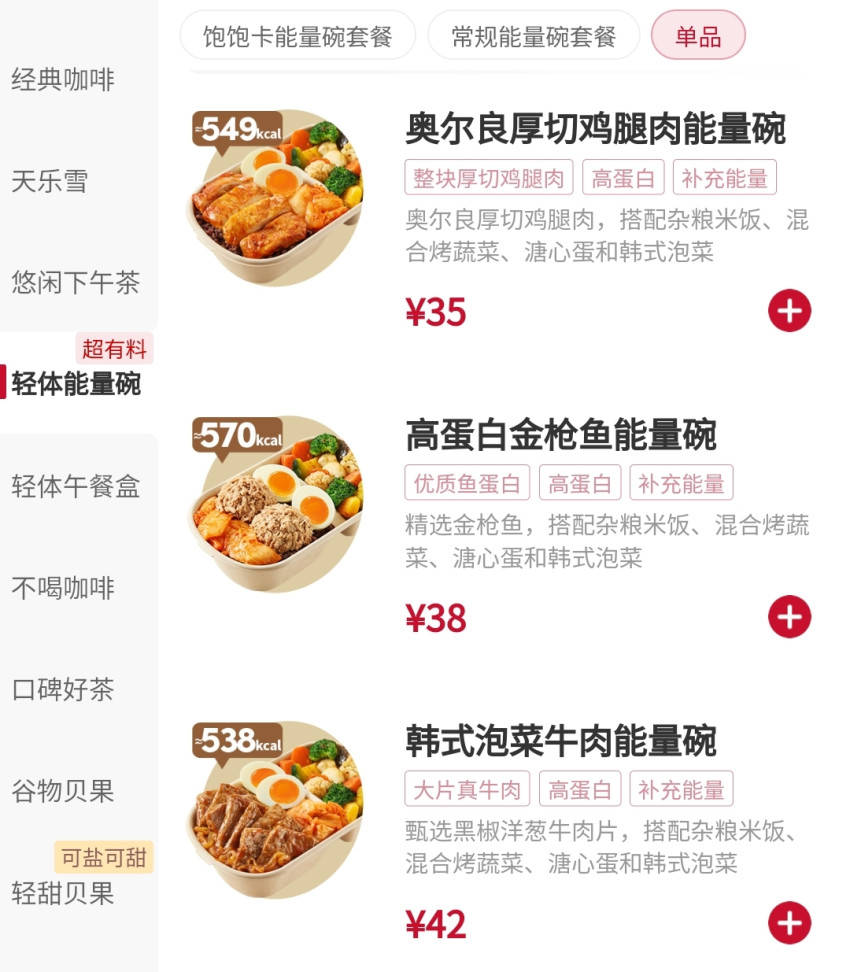The width and height of the screenshot is (850, 972).
Task: Add 高蛋白金枪鱼能量碗 to the cart
Action: pyautogui.click(x=789, y=617)
